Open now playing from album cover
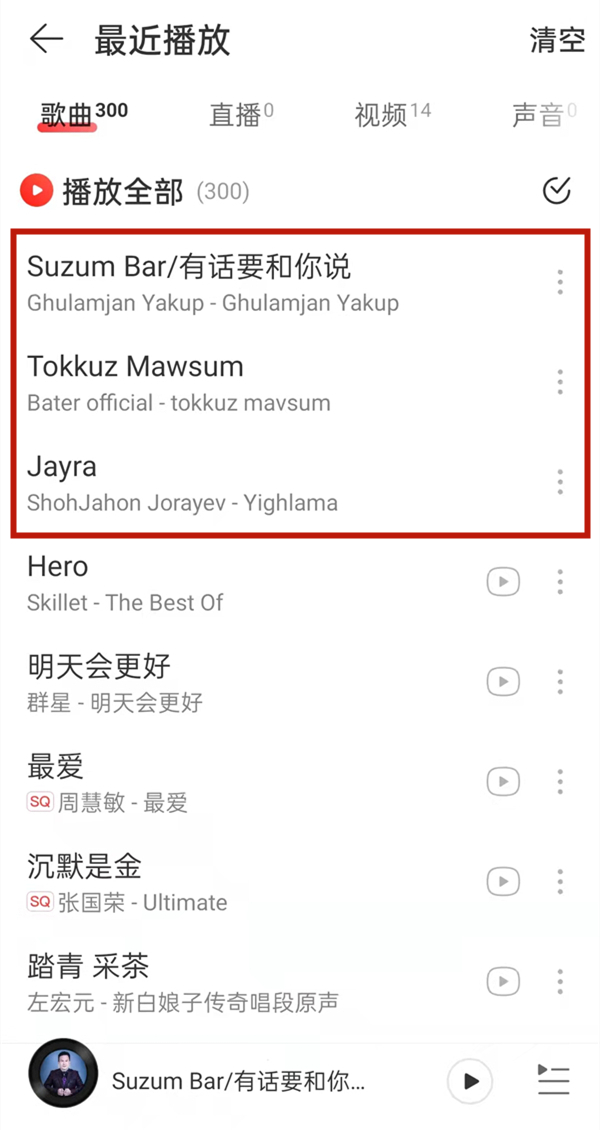Image resolution: width=600 pixels, height=1130 pixels. point(63,1081)
